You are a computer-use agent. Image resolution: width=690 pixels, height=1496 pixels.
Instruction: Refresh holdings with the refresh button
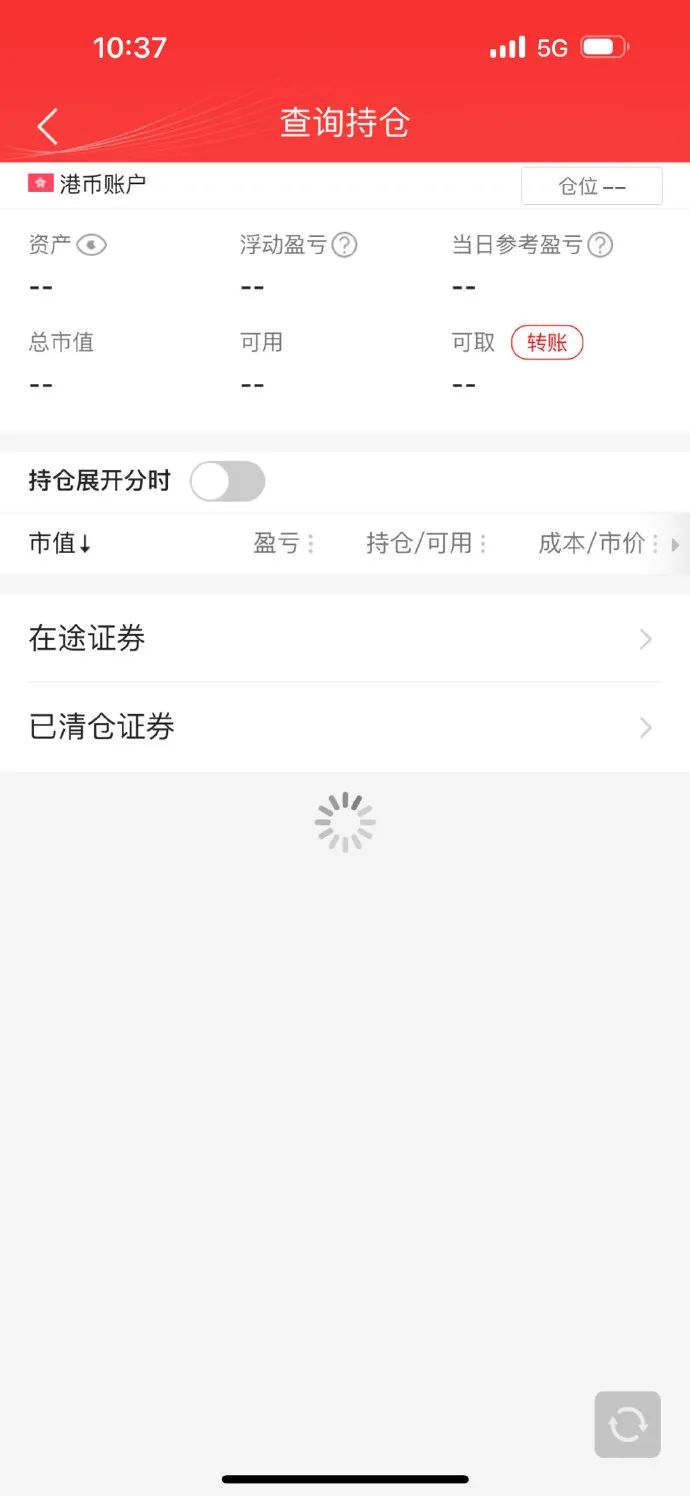627,1424
